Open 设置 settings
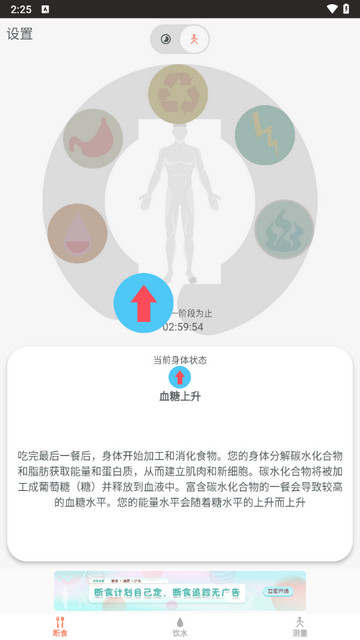The height and width of the screenshot is (640, 360). pyautogui.click(x=20, y=34)
